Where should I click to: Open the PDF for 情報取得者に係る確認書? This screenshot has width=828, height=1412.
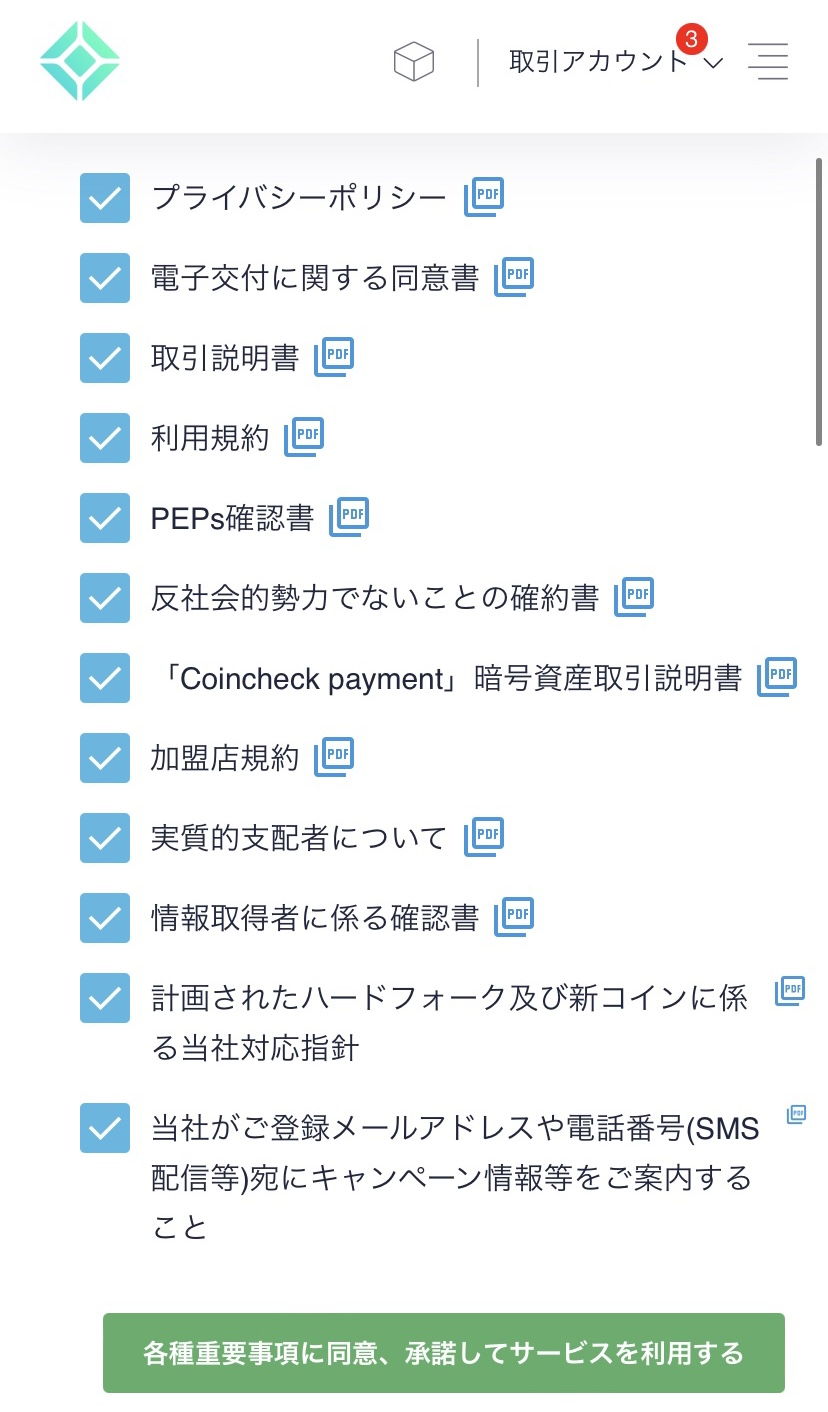(x=514, y=917)
